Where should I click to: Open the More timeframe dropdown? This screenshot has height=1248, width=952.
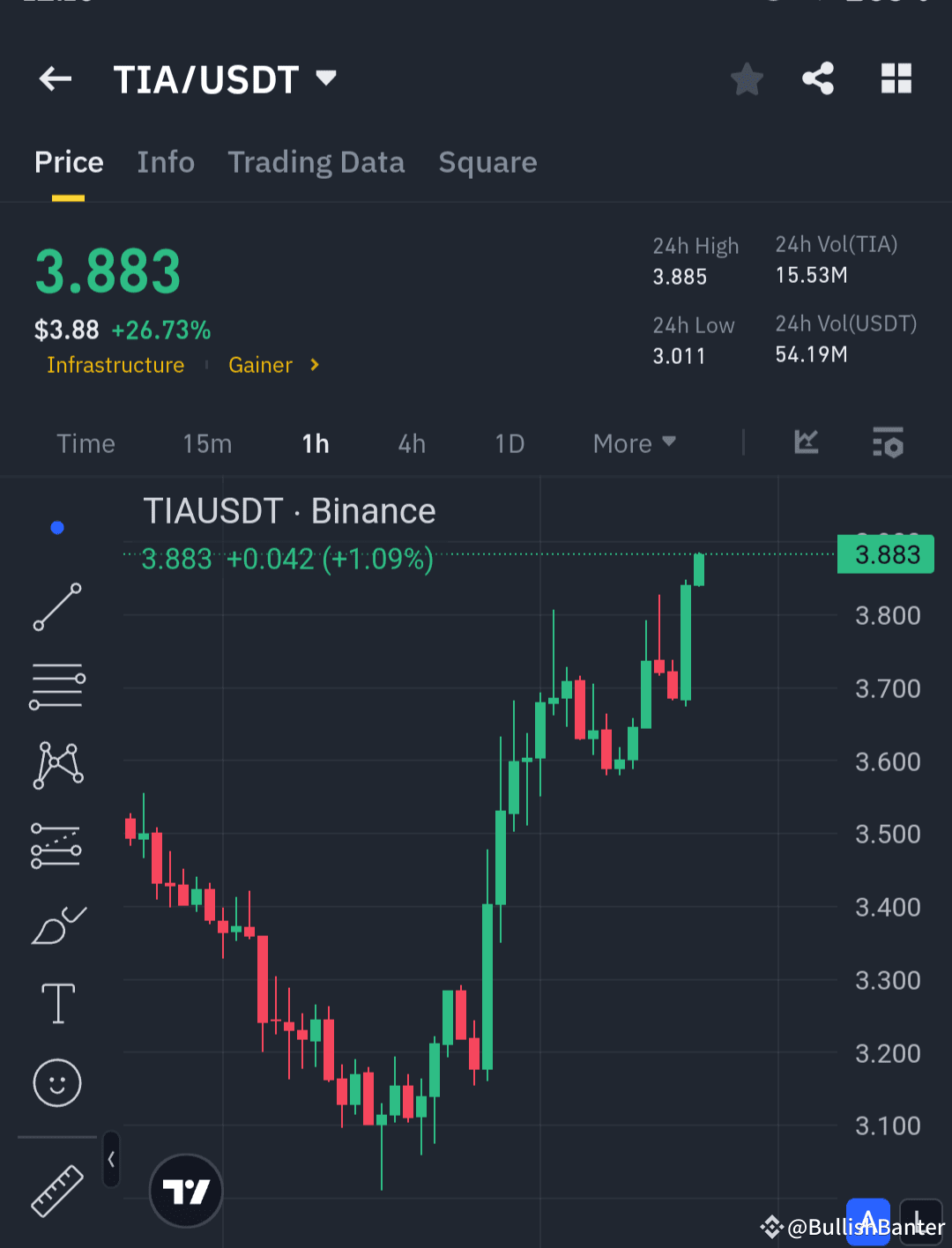pos(633,443)
